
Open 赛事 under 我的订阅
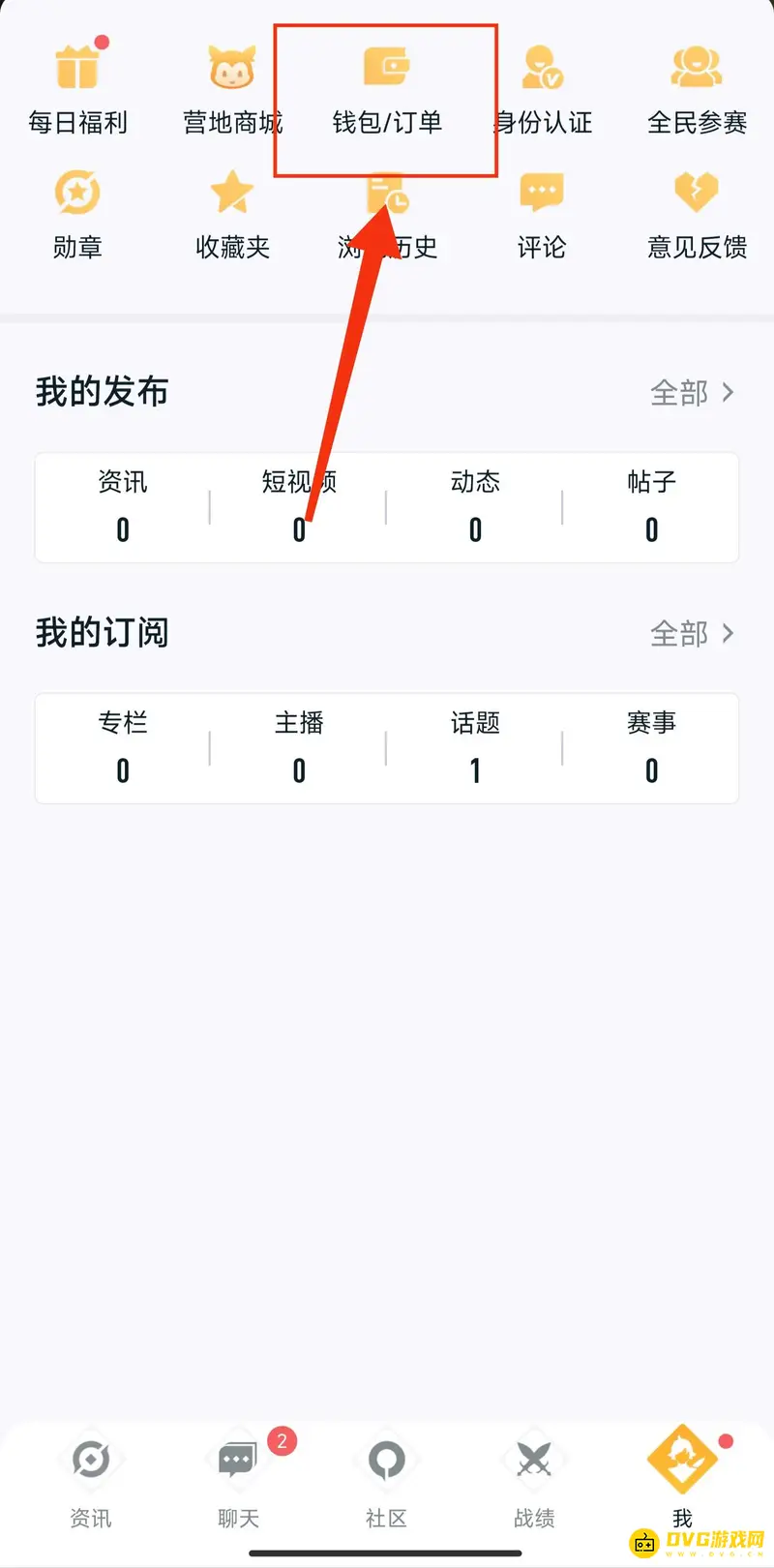[x=650, y=747]
